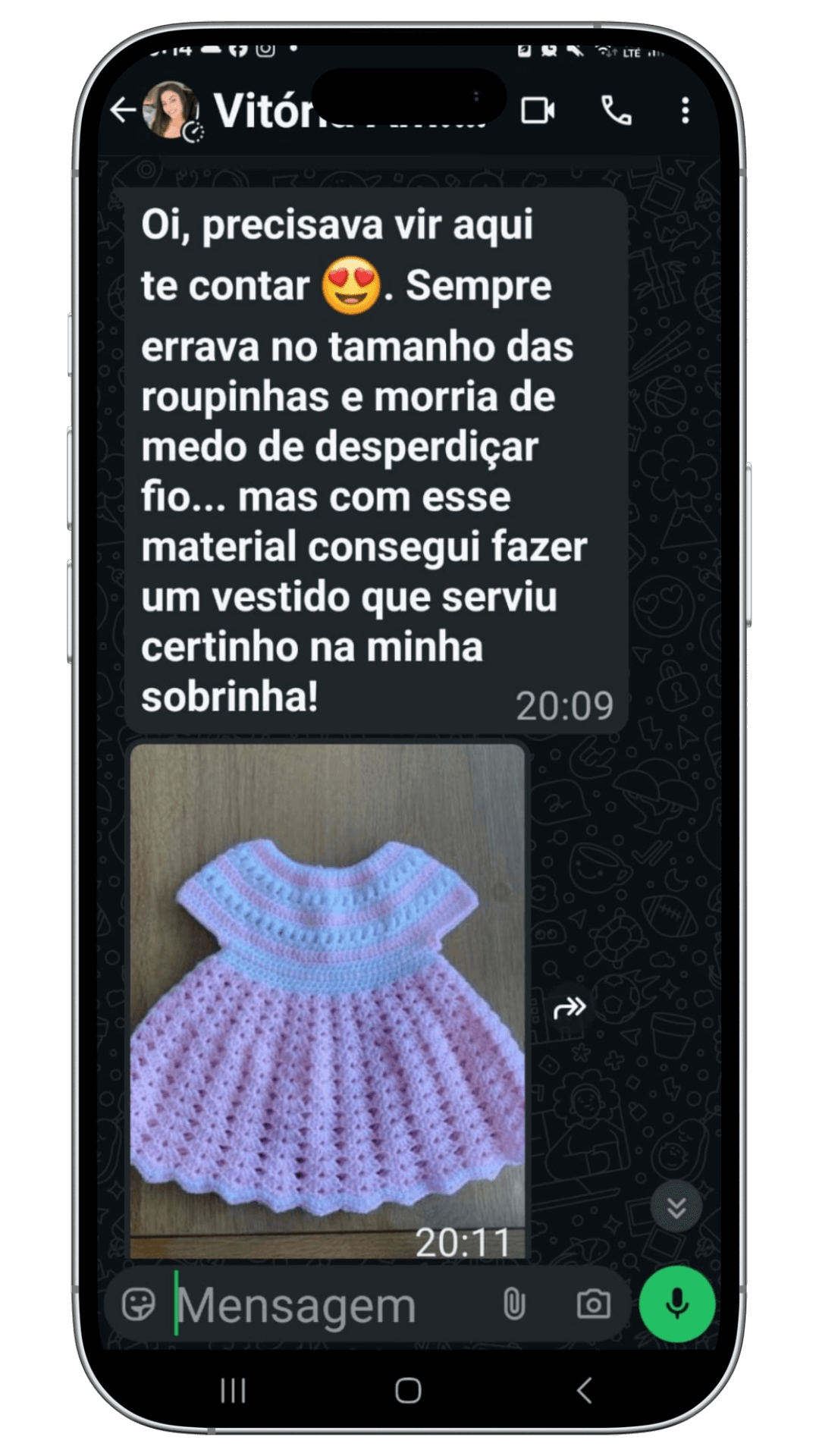Start a video call with Vitória

click(538, 111)
